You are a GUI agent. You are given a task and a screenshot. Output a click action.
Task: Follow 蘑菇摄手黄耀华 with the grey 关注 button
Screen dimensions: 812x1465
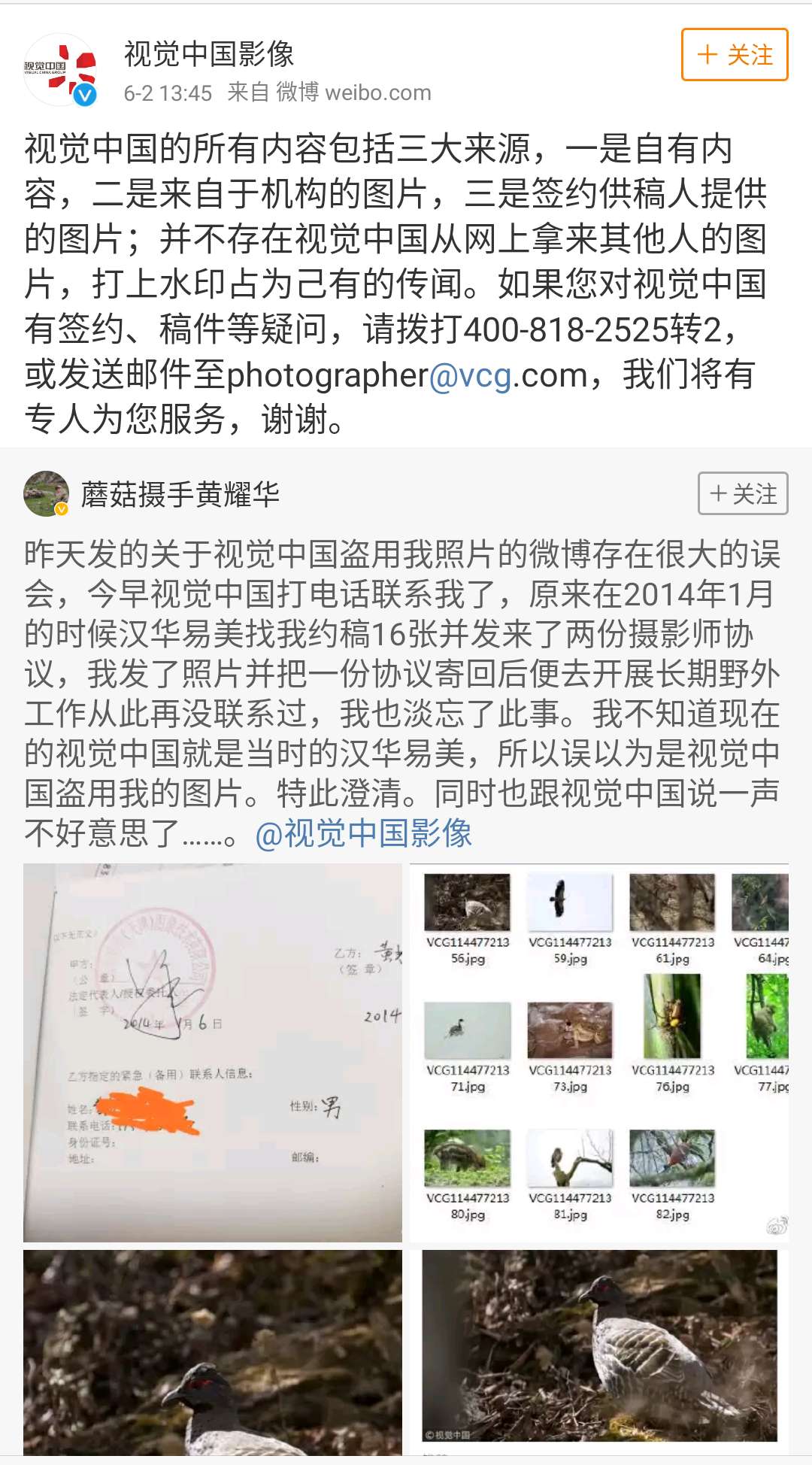[x=742, y=493]
